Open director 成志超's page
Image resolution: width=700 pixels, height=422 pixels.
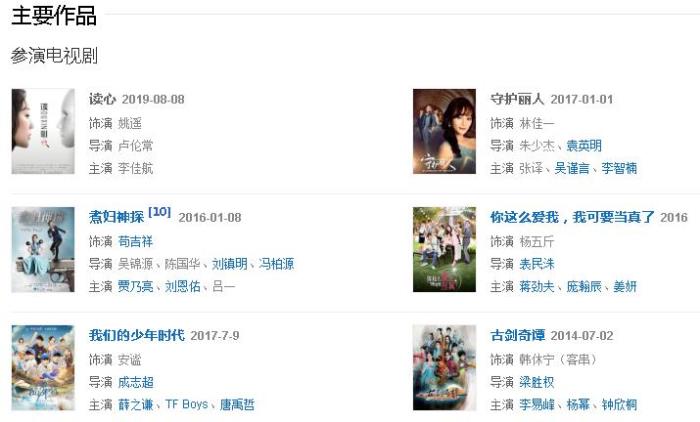click(137, 382)
